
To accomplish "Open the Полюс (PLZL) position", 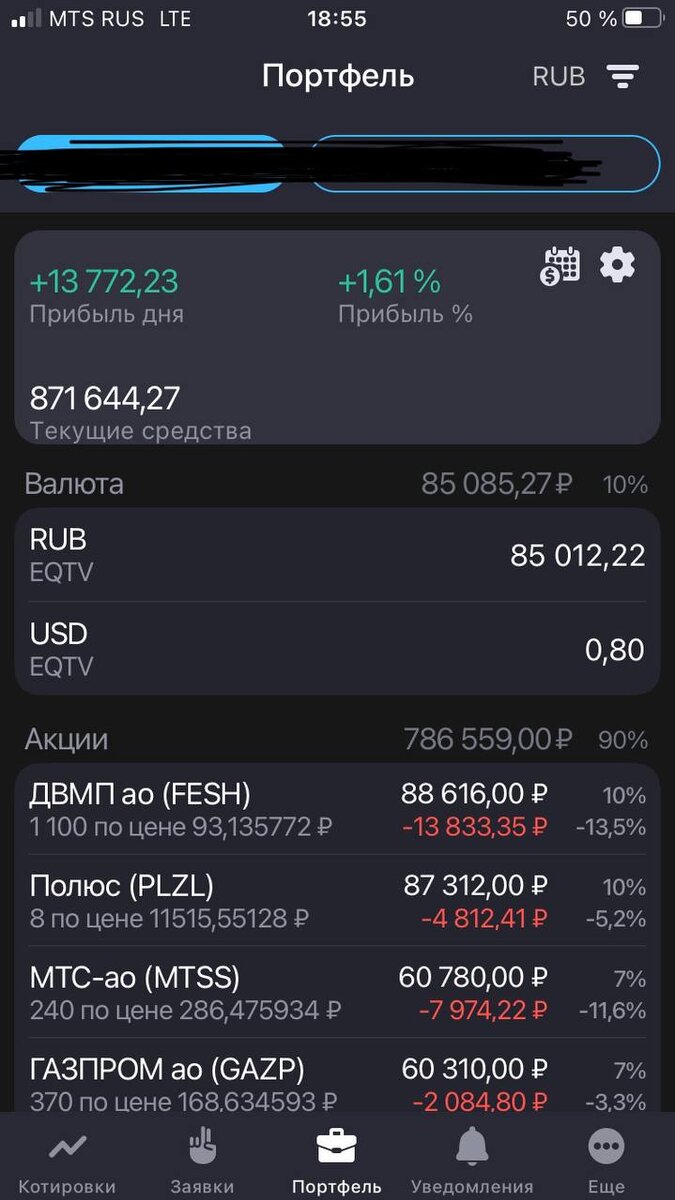I will tap(337, 901).
